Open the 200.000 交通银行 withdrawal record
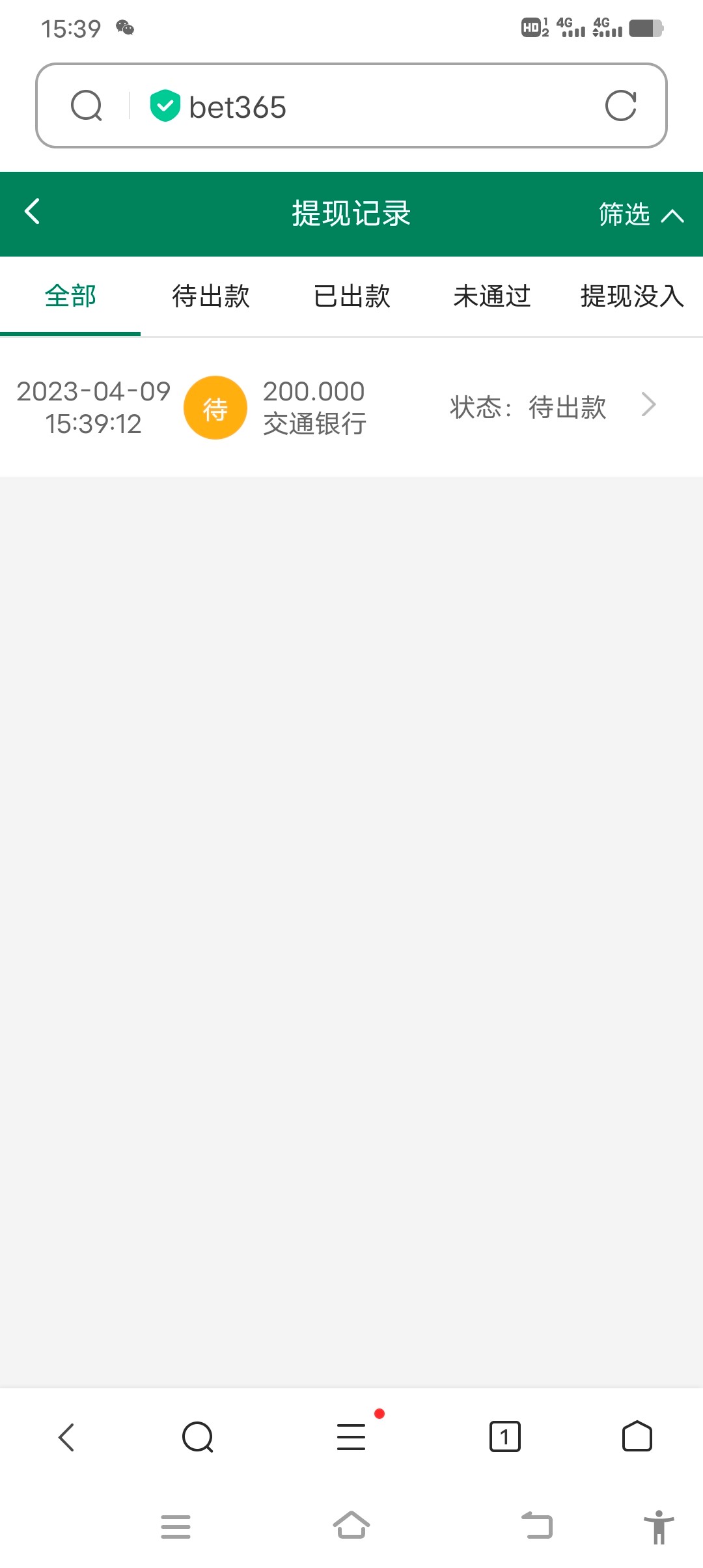 [x=351, y=407]
